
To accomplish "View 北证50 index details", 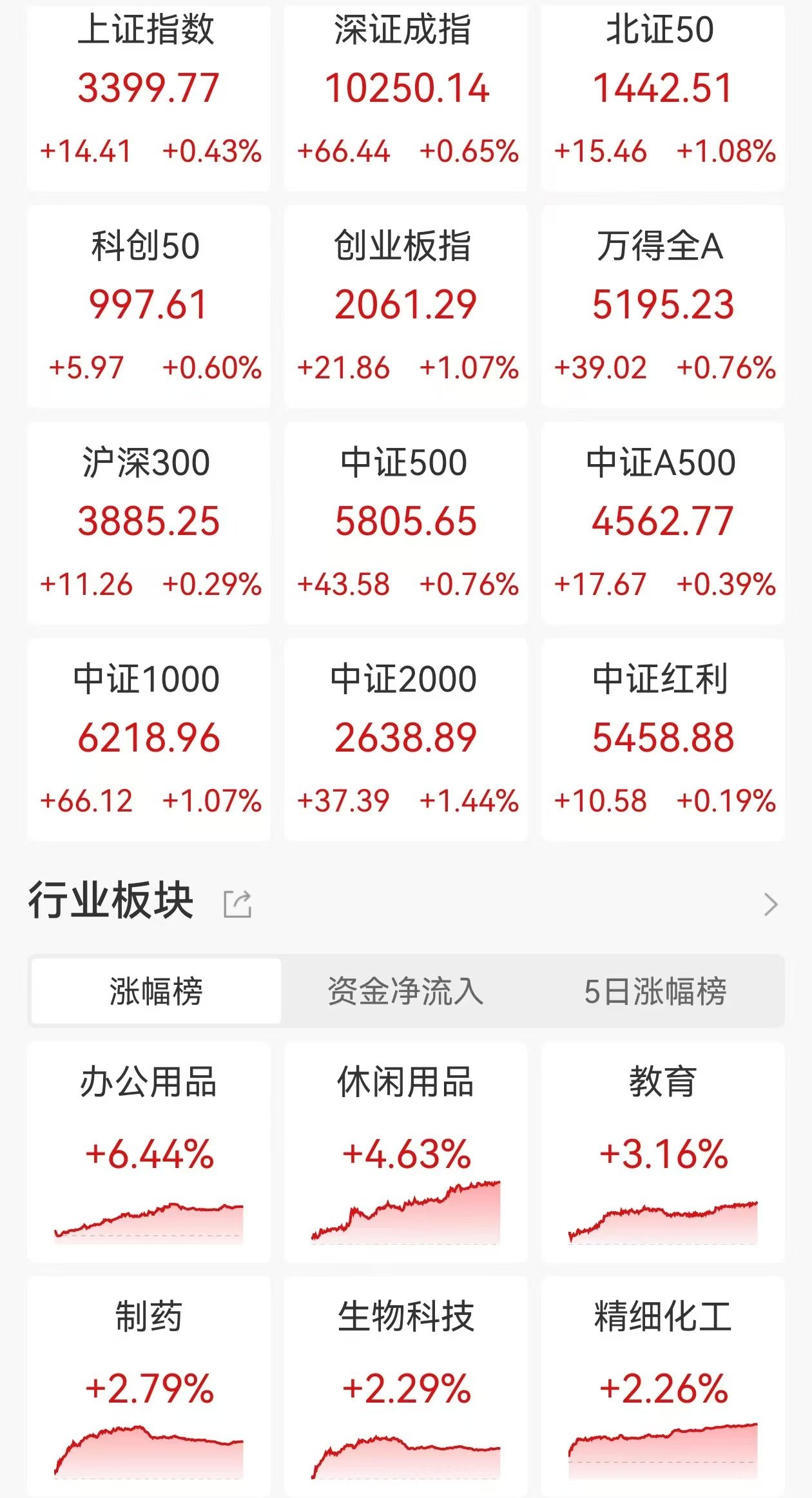I will point(663,97).
